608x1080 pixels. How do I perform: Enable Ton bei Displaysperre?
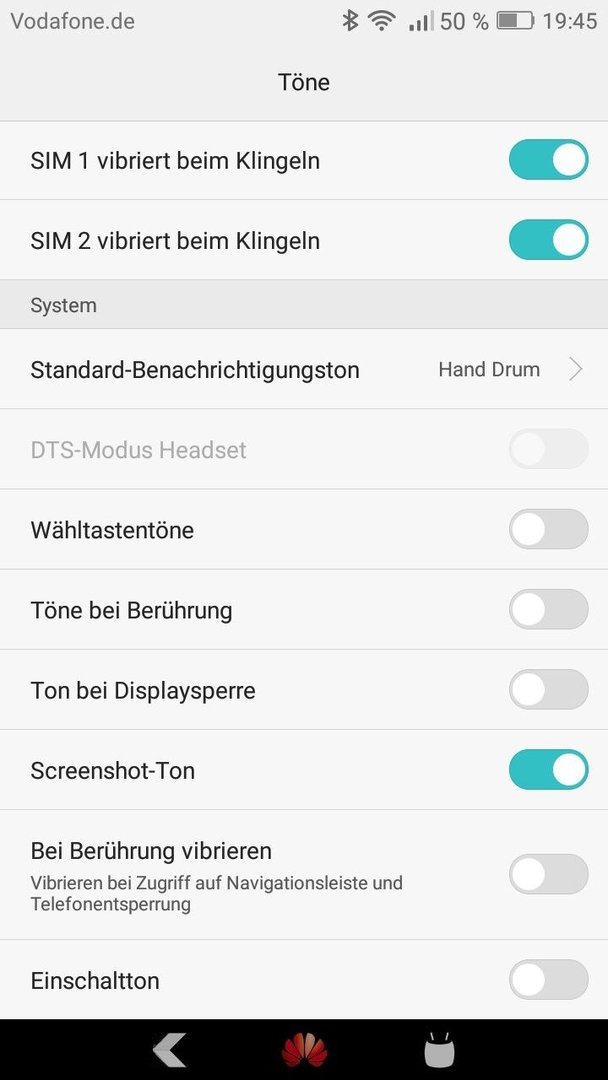coord(548,689)
